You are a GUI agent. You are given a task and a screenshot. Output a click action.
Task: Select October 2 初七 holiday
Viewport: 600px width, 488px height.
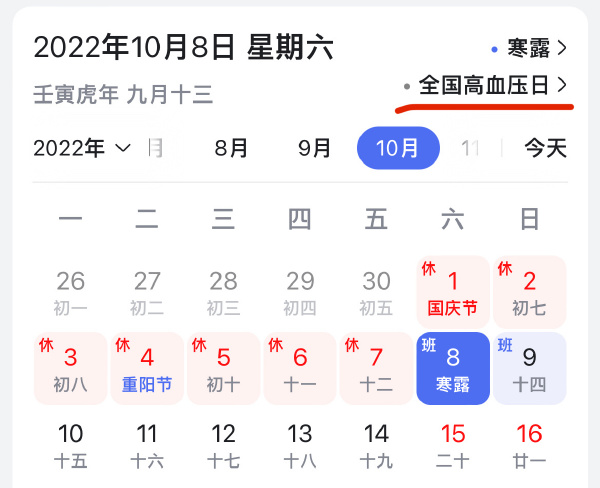(529, 291)
